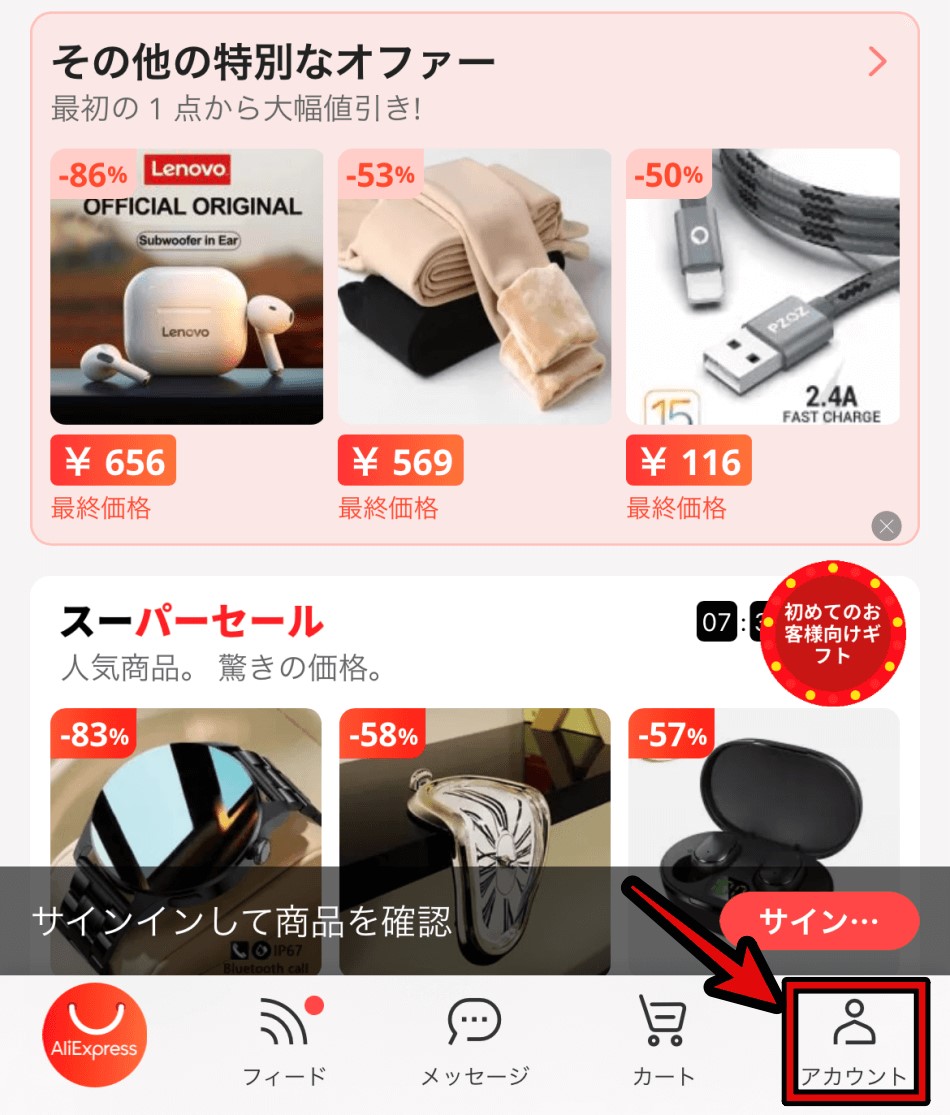Open the アカウント tab
This screenshot has height=1115, width=950.
point(853,1044)
